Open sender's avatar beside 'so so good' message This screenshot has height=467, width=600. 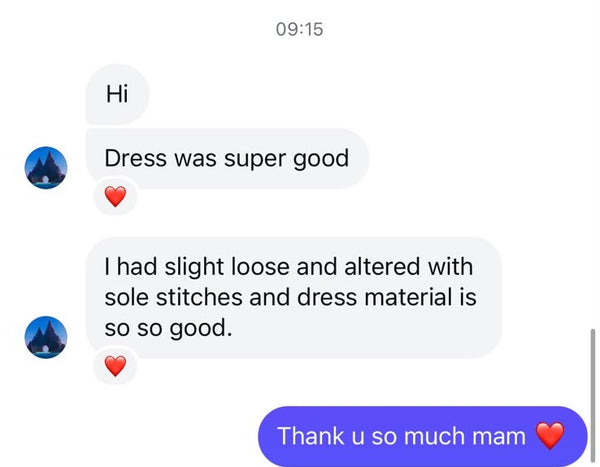[46, 337]
